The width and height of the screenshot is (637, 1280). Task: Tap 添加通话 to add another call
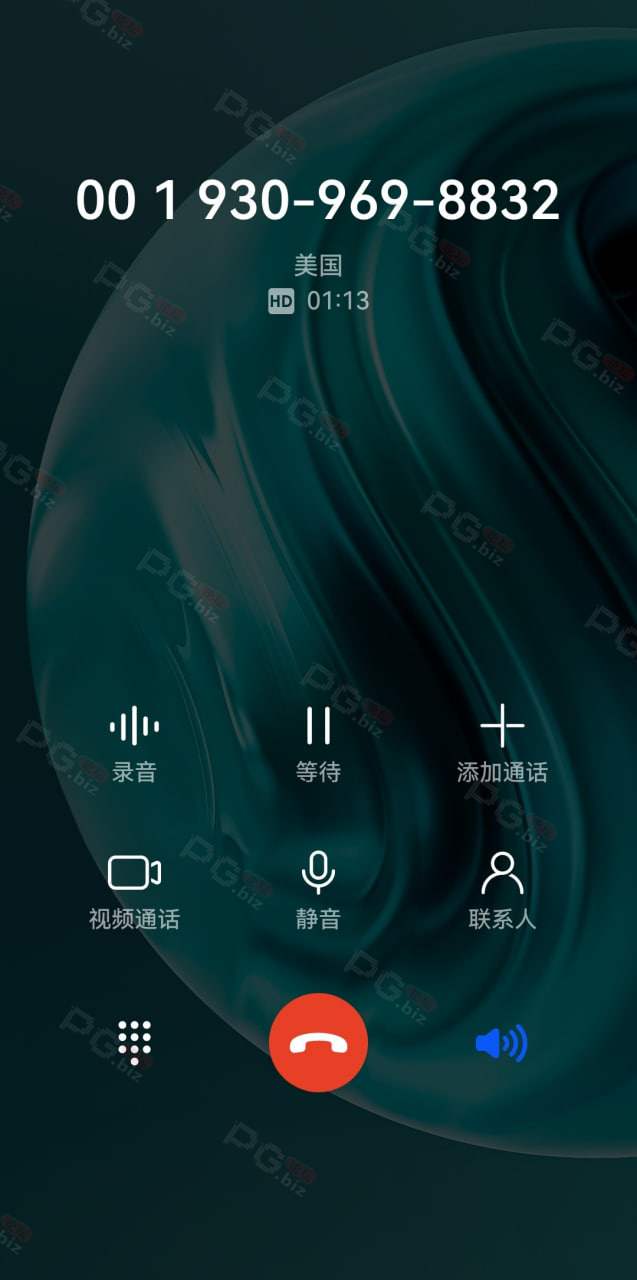502,743
